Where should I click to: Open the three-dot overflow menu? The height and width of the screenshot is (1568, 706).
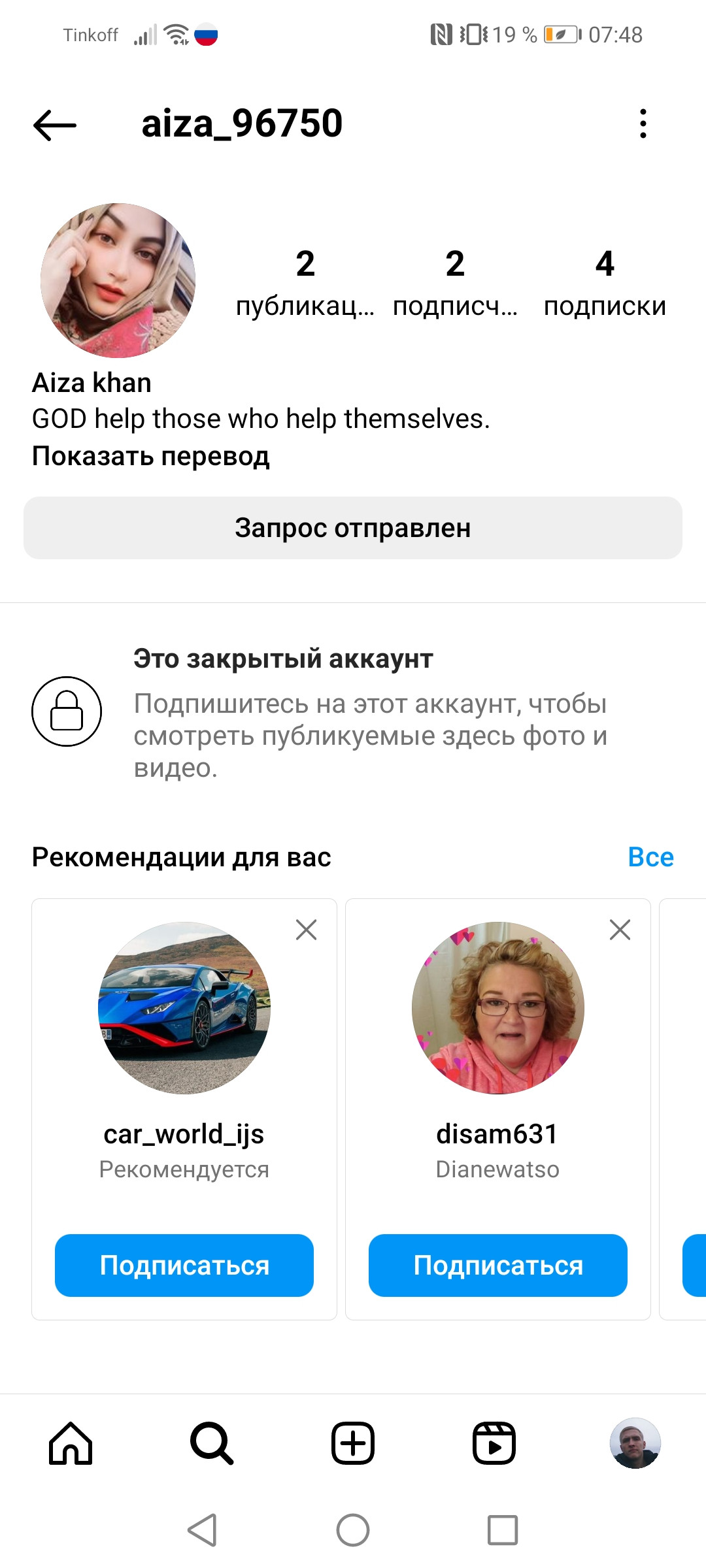643,124
